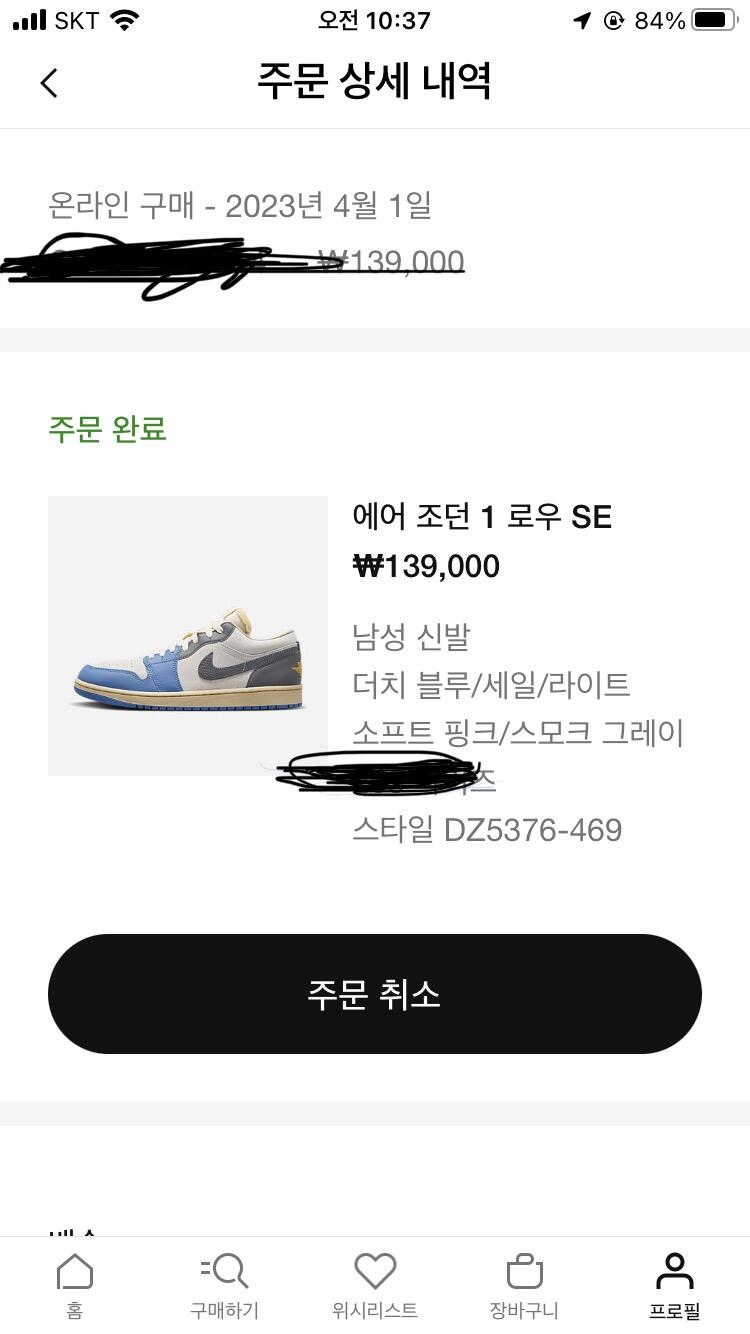Open the 구매하기 tab
Screen dimensions: 750x1334
[224, 1285]
